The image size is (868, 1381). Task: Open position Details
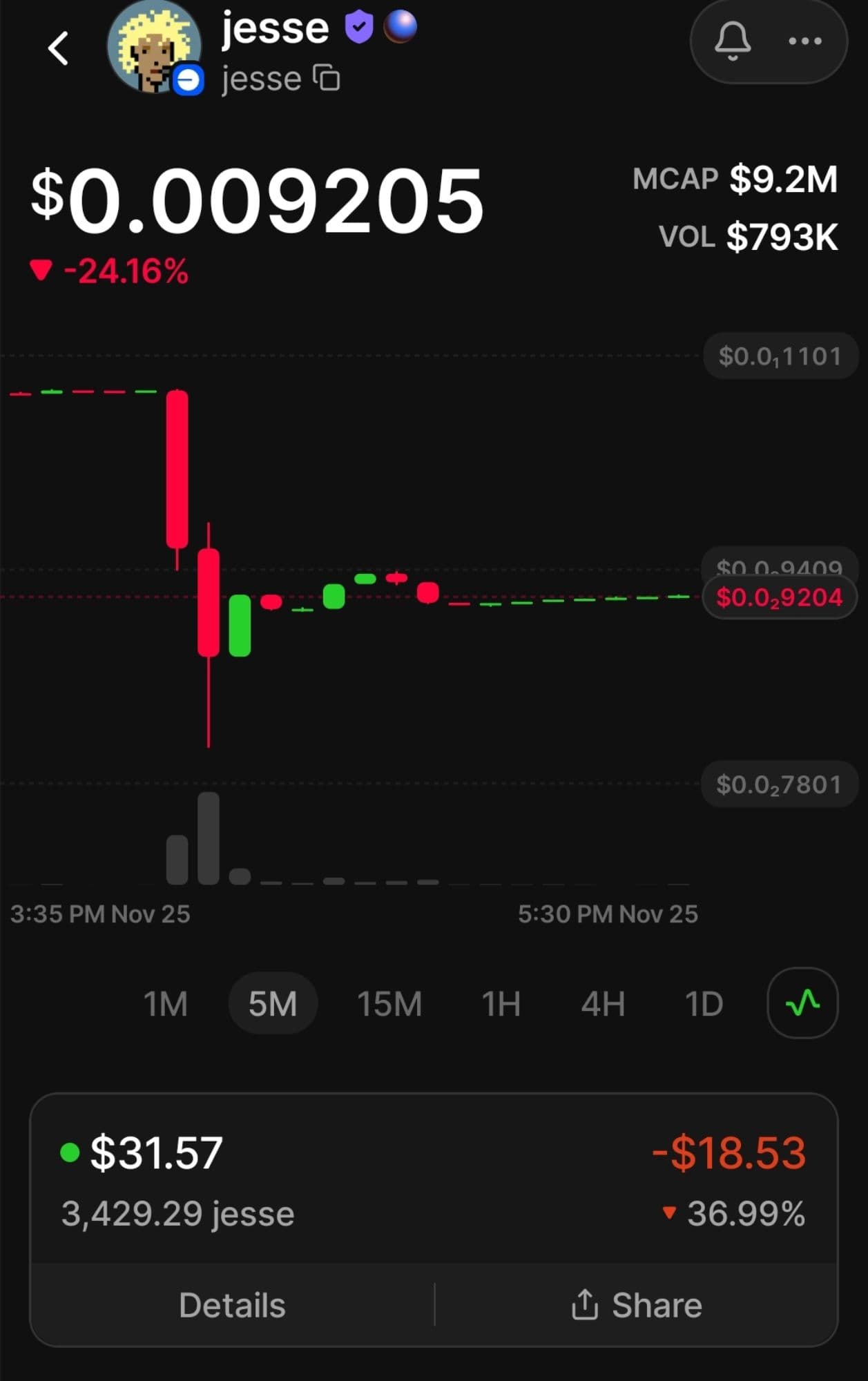[232, 1305]
